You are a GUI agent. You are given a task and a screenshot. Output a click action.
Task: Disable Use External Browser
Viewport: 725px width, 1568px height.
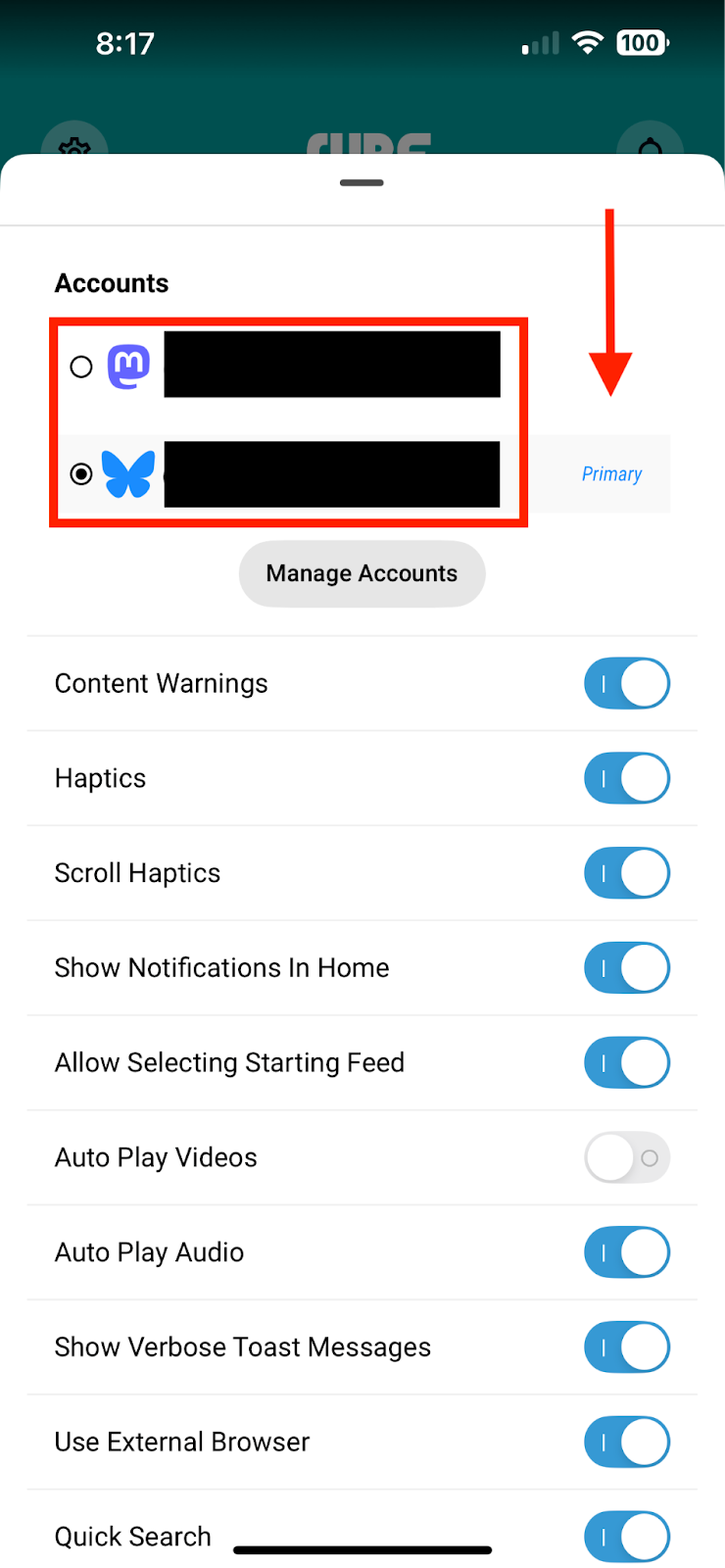(627, 1442)
